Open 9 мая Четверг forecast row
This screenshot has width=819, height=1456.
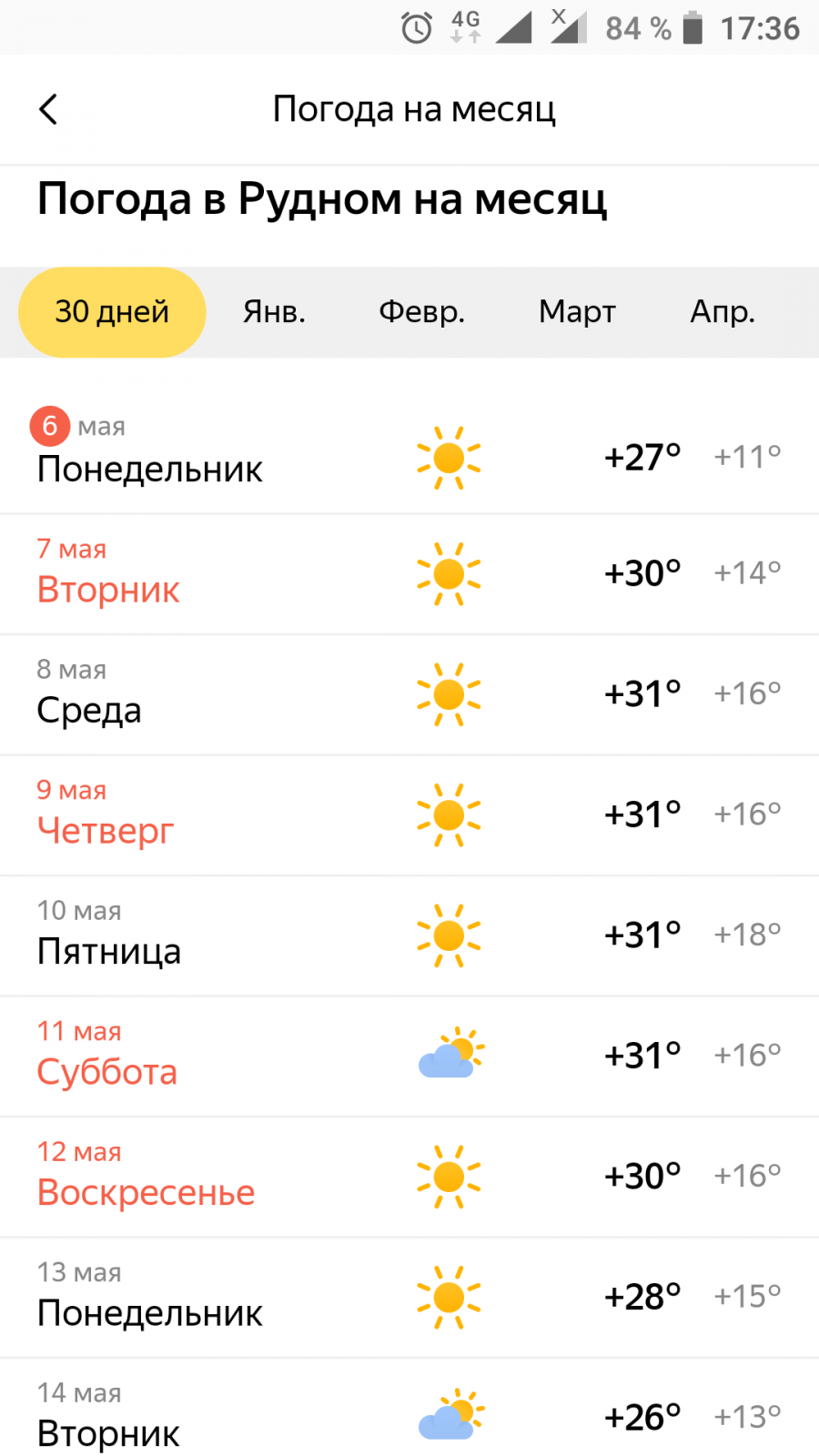point(409,814)
